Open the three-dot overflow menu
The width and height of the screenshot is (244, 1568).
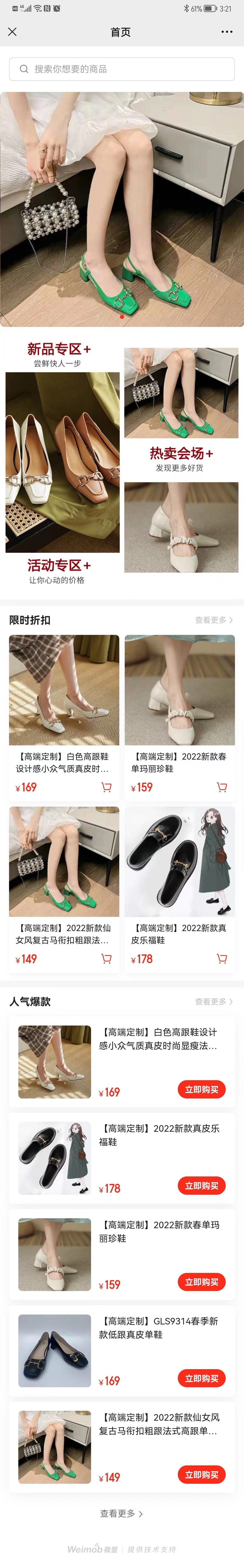pyautogui.click(x=227, y=32)
